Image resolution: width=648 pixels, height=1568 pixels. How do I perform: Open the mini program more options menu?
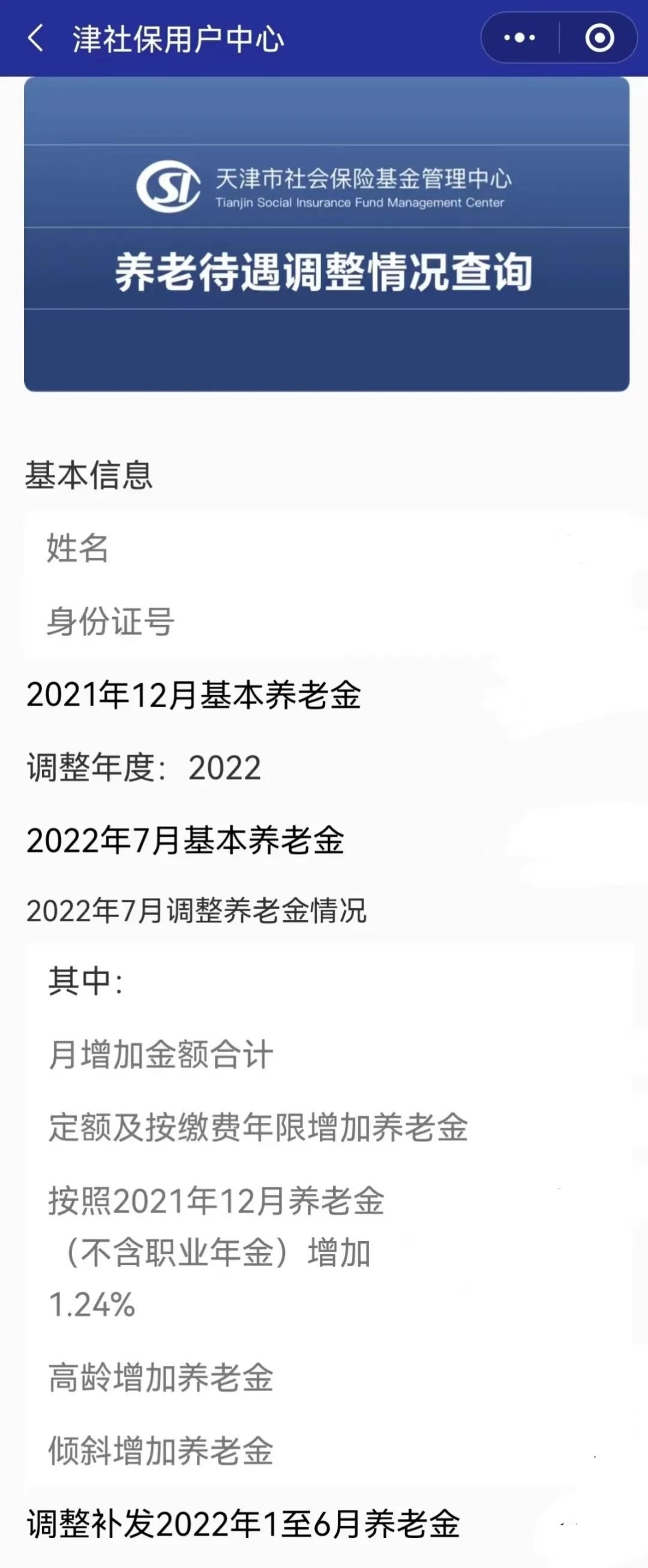pyautogui.click(x=520, y=38)
